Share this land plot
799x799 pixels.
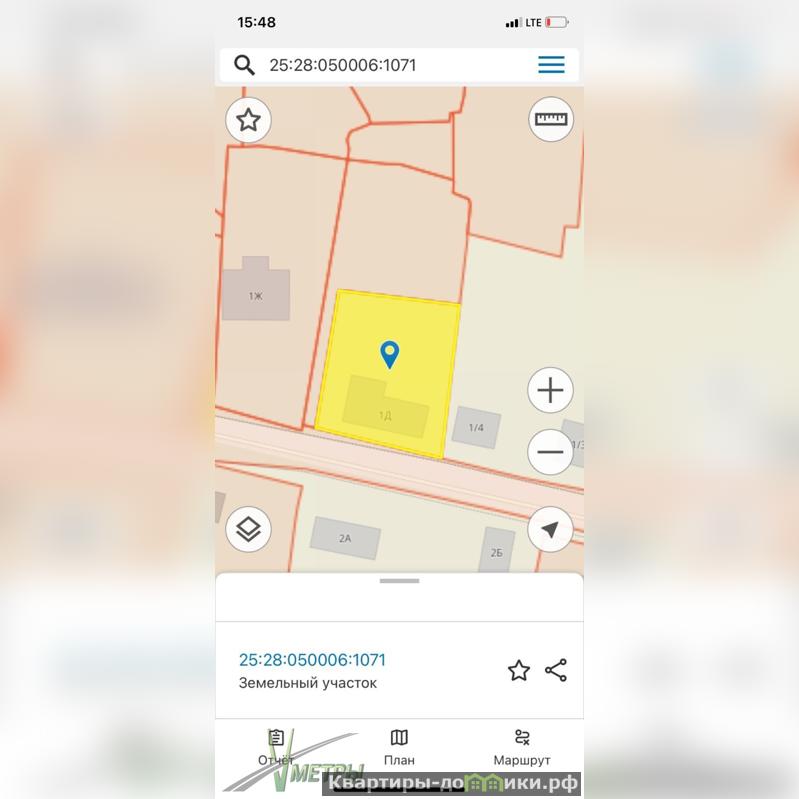(556, 671)
